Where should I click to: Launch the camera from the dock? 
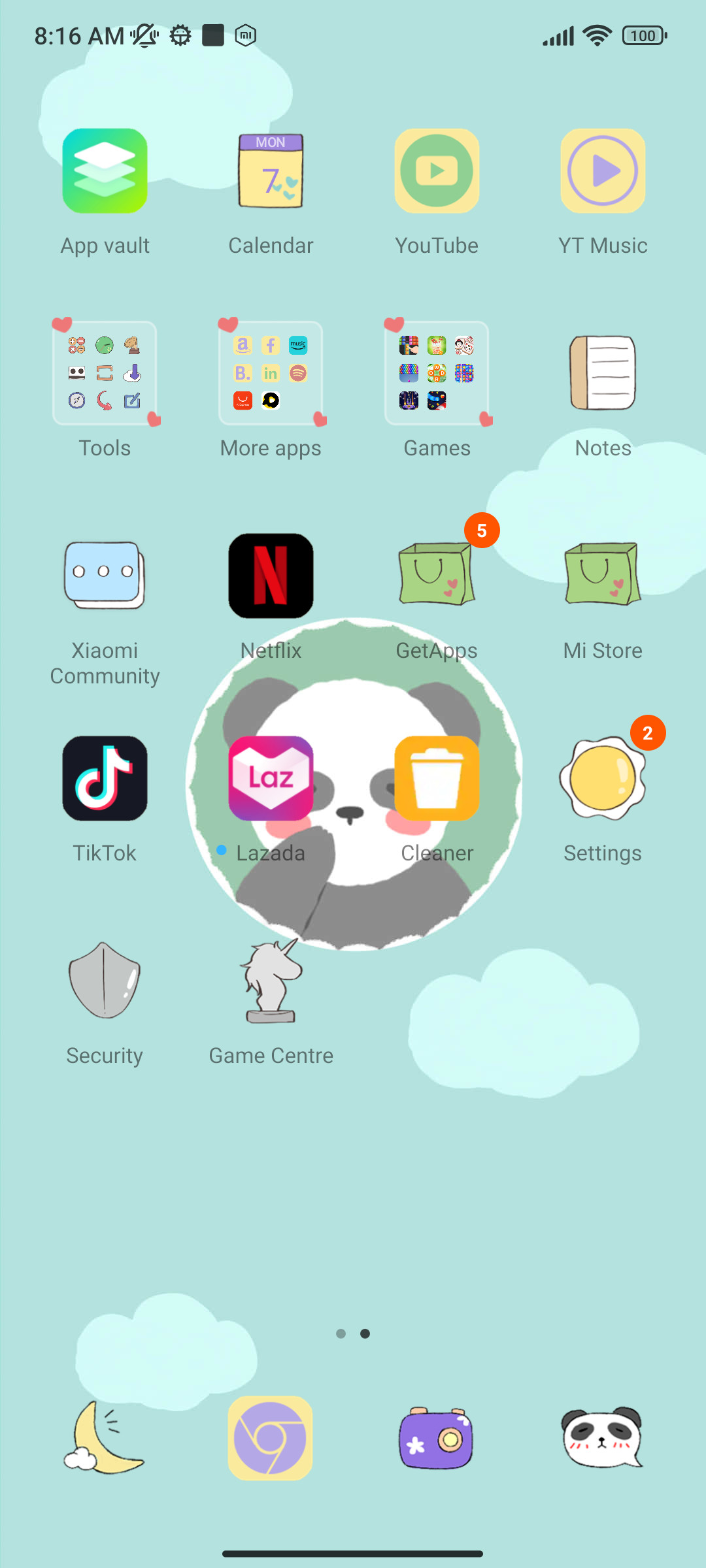point(437,1438)
